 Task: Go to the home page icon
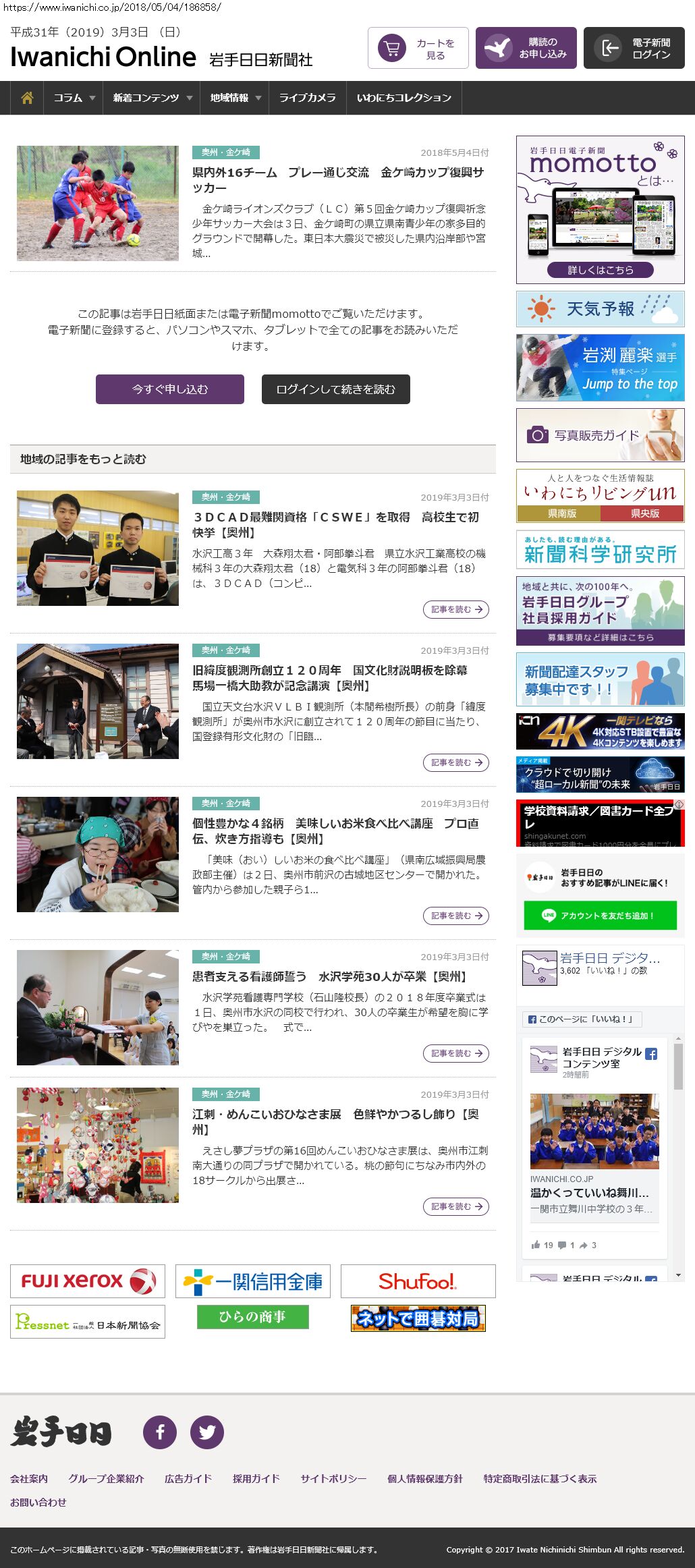(x=27, y=98)
